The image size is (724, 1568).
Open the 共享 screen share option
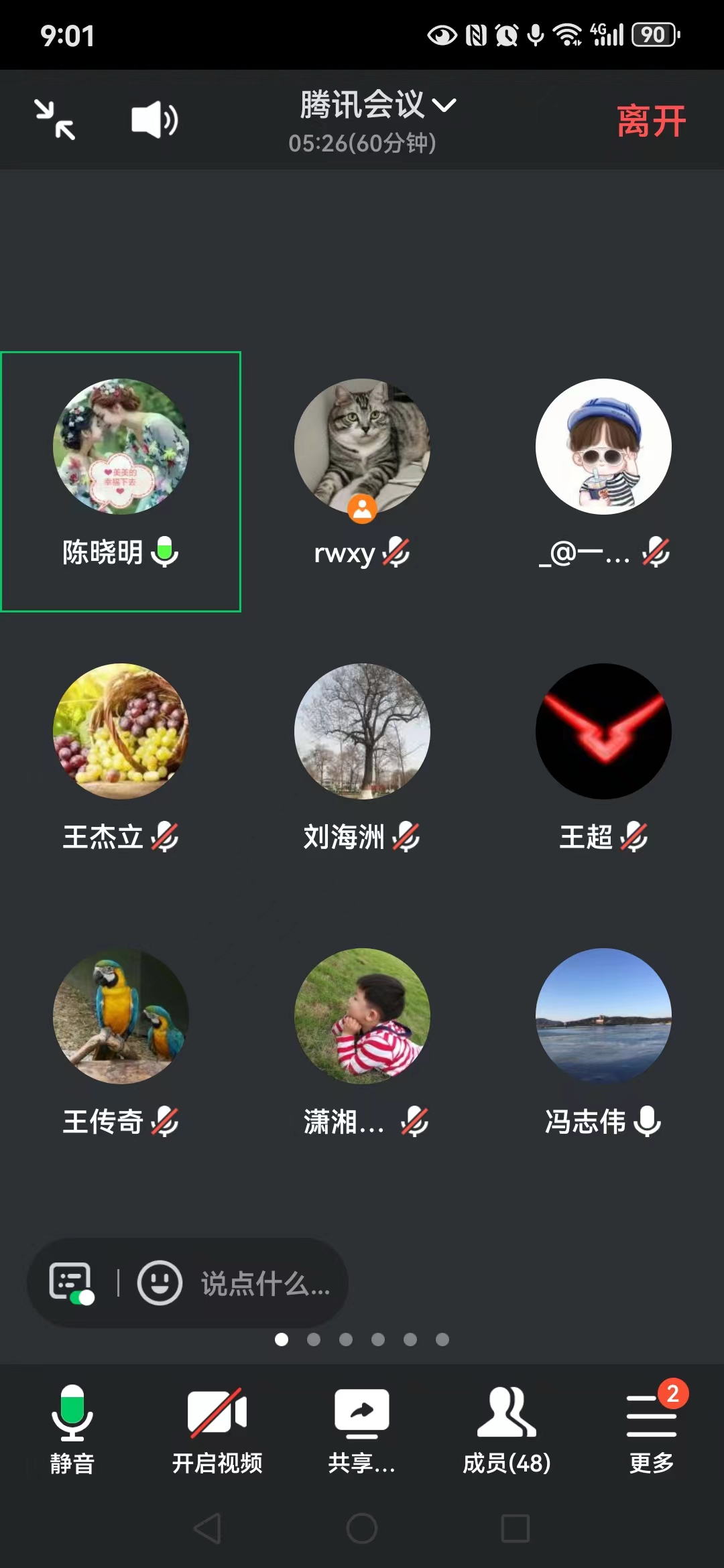(361, 1429)
